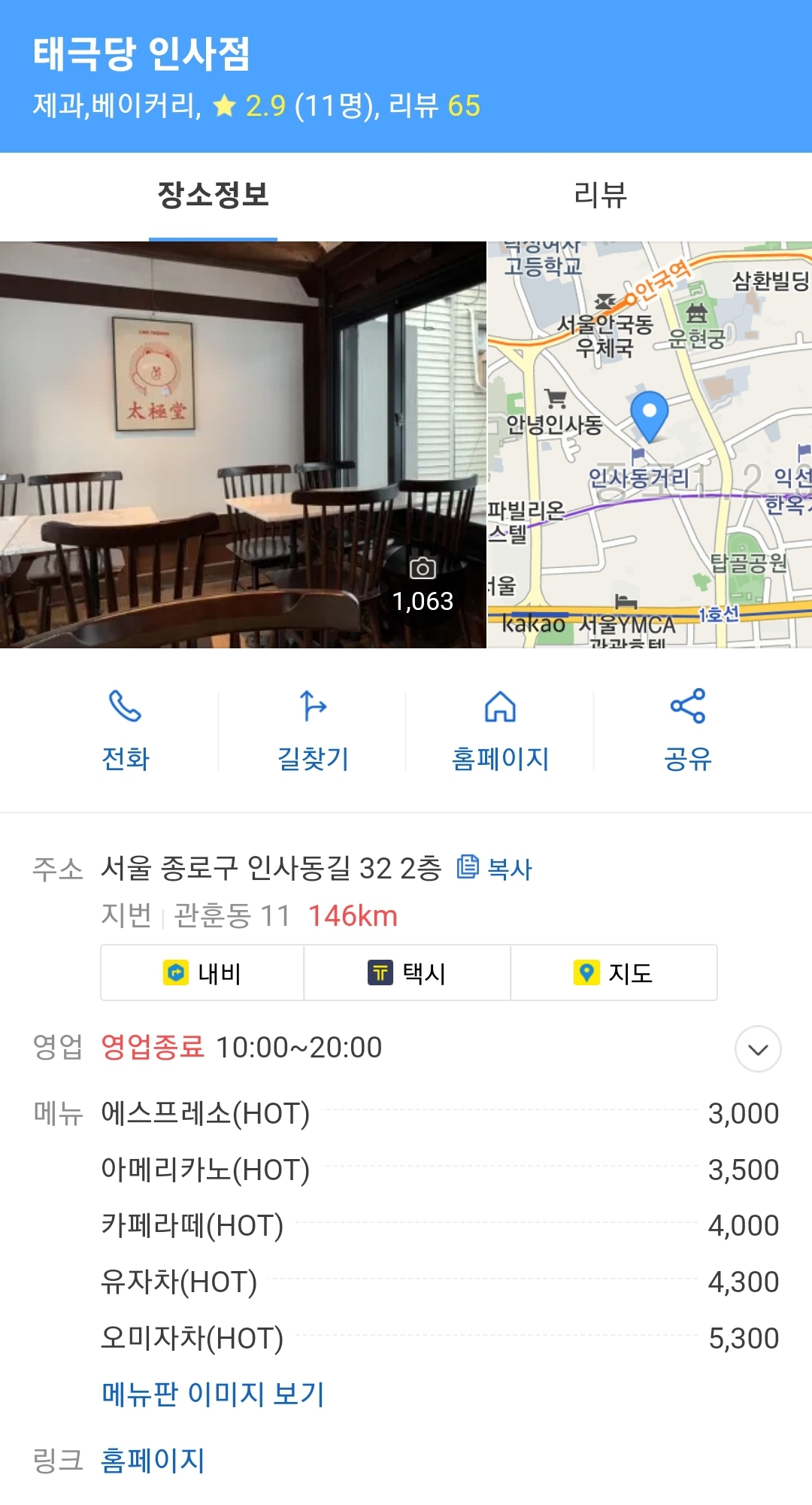Get directions with 길찾기
Image resolution: width=812 pixels, height=1505 pixels.
coord(313,730)
